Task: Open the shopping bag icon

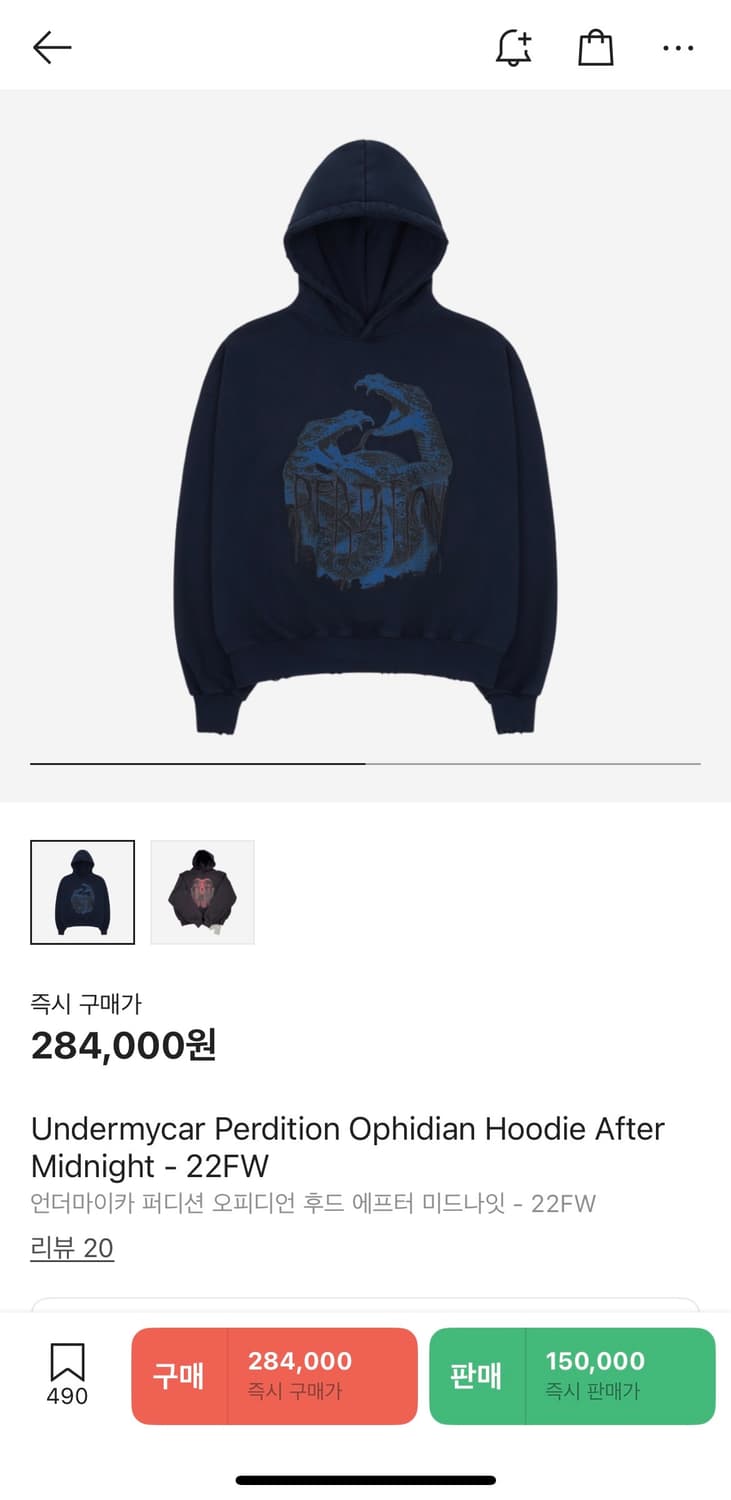Action: click(595, 47)
